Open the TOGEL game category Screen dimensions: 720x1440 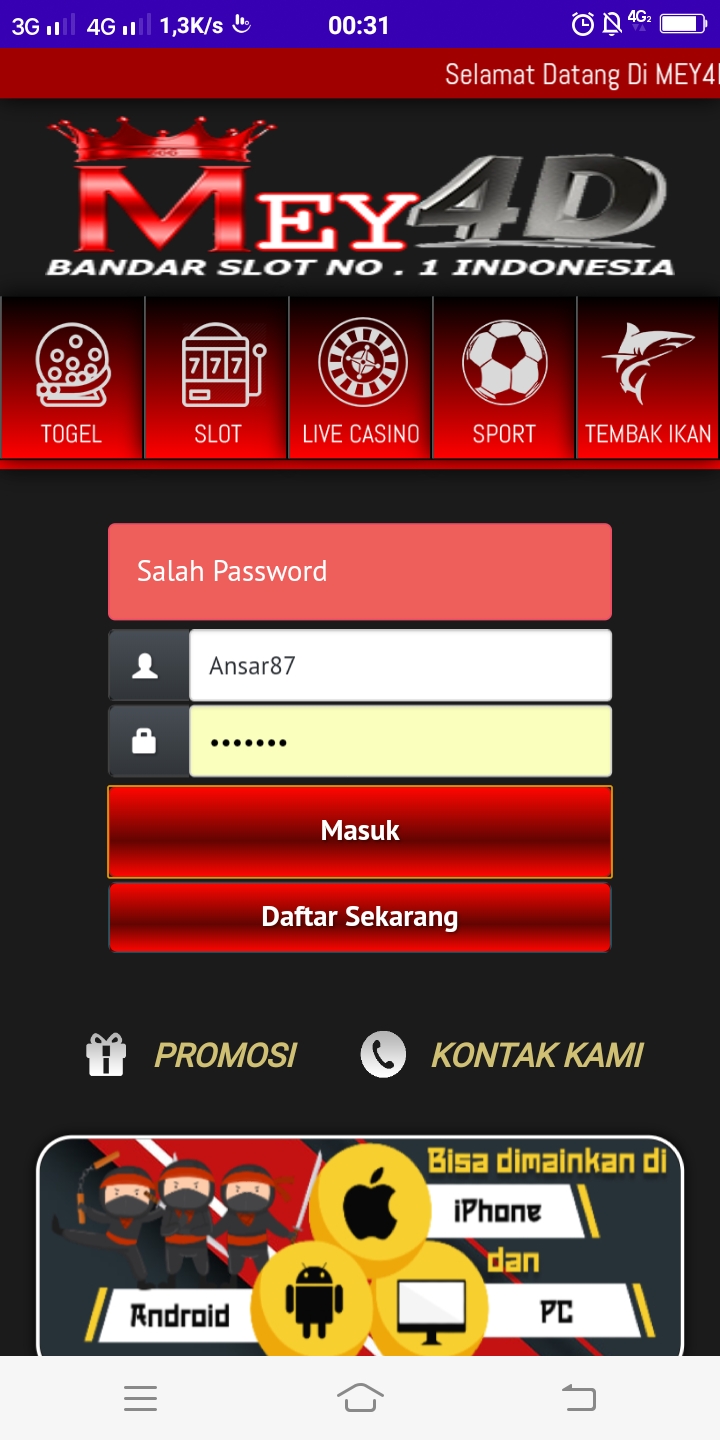(x=72, y=380)
